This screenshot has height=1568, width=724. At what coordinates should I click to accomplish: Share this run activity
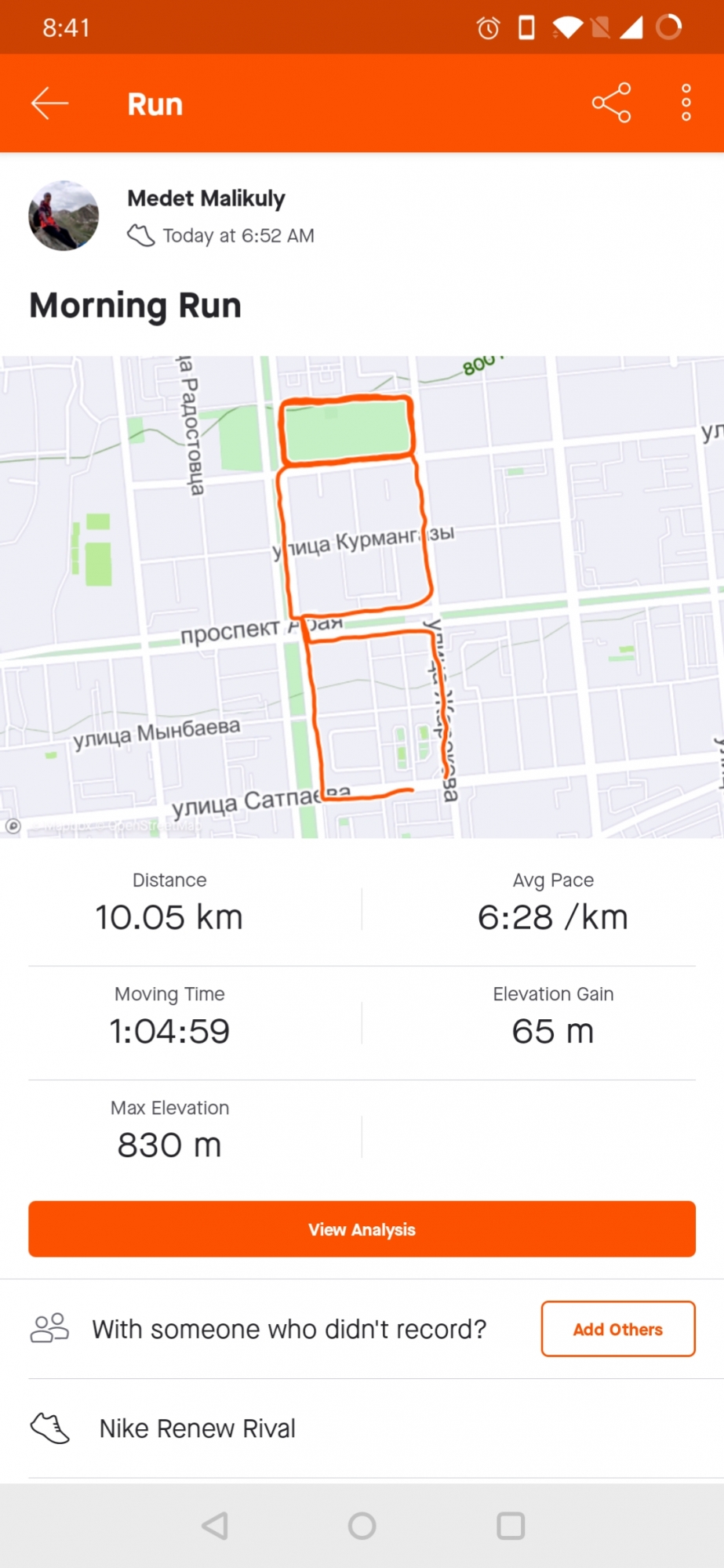(x=611, y=103)
